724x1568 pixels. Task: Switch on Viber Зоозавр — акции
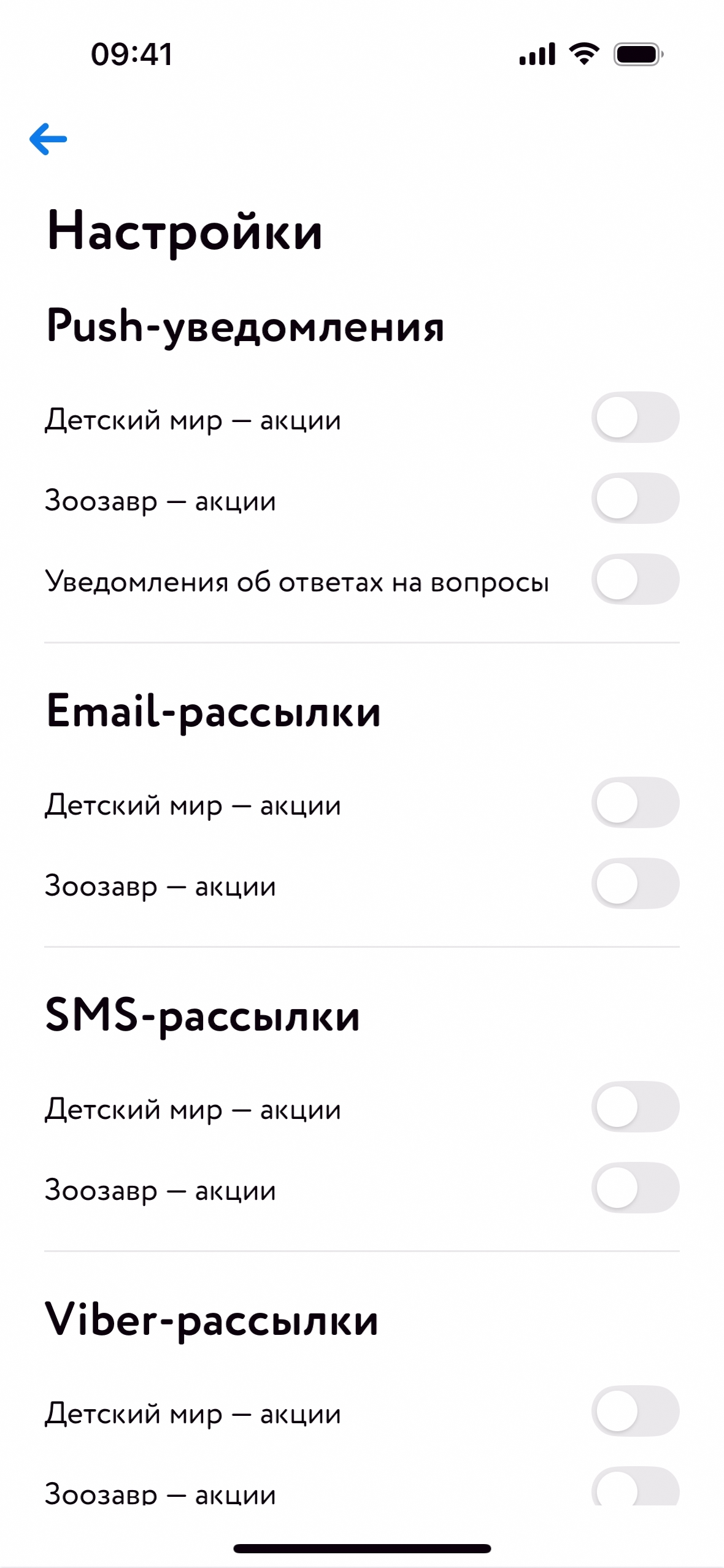click(x=635, y=1488)
